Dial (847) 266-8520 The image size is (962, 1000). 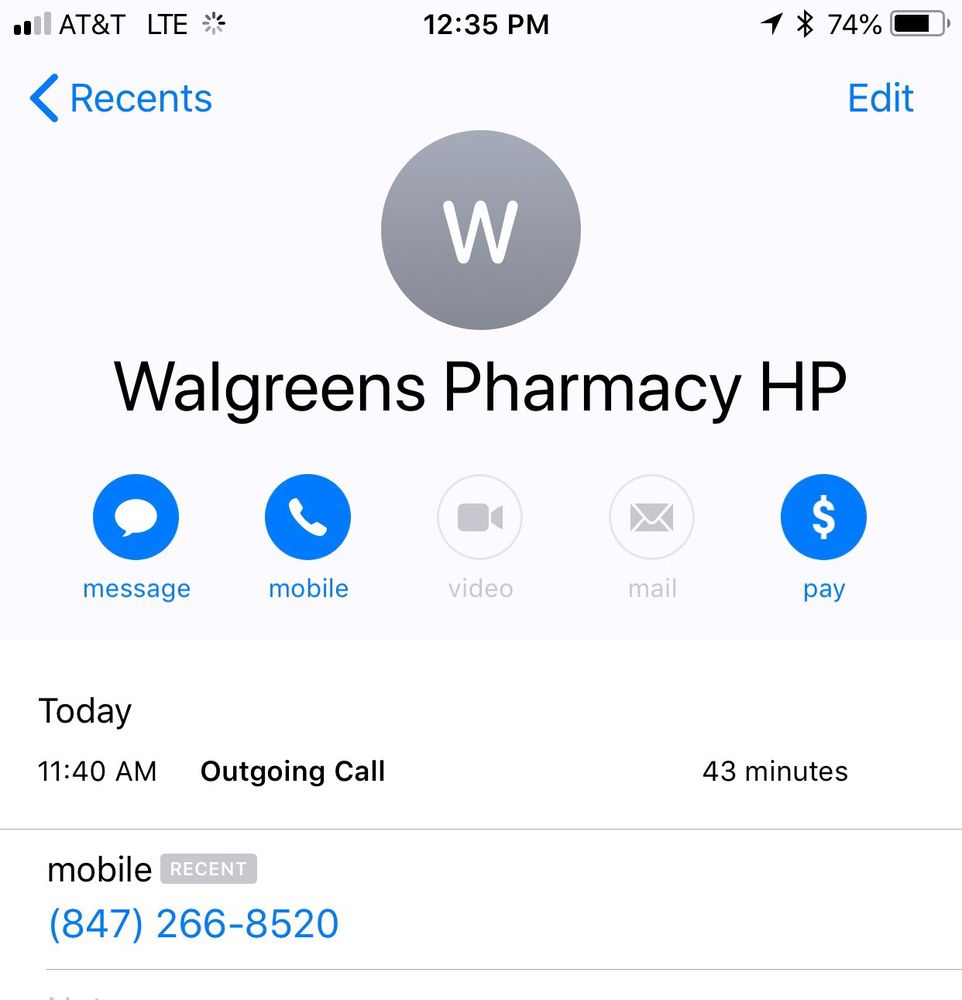(x=194, y=923)
